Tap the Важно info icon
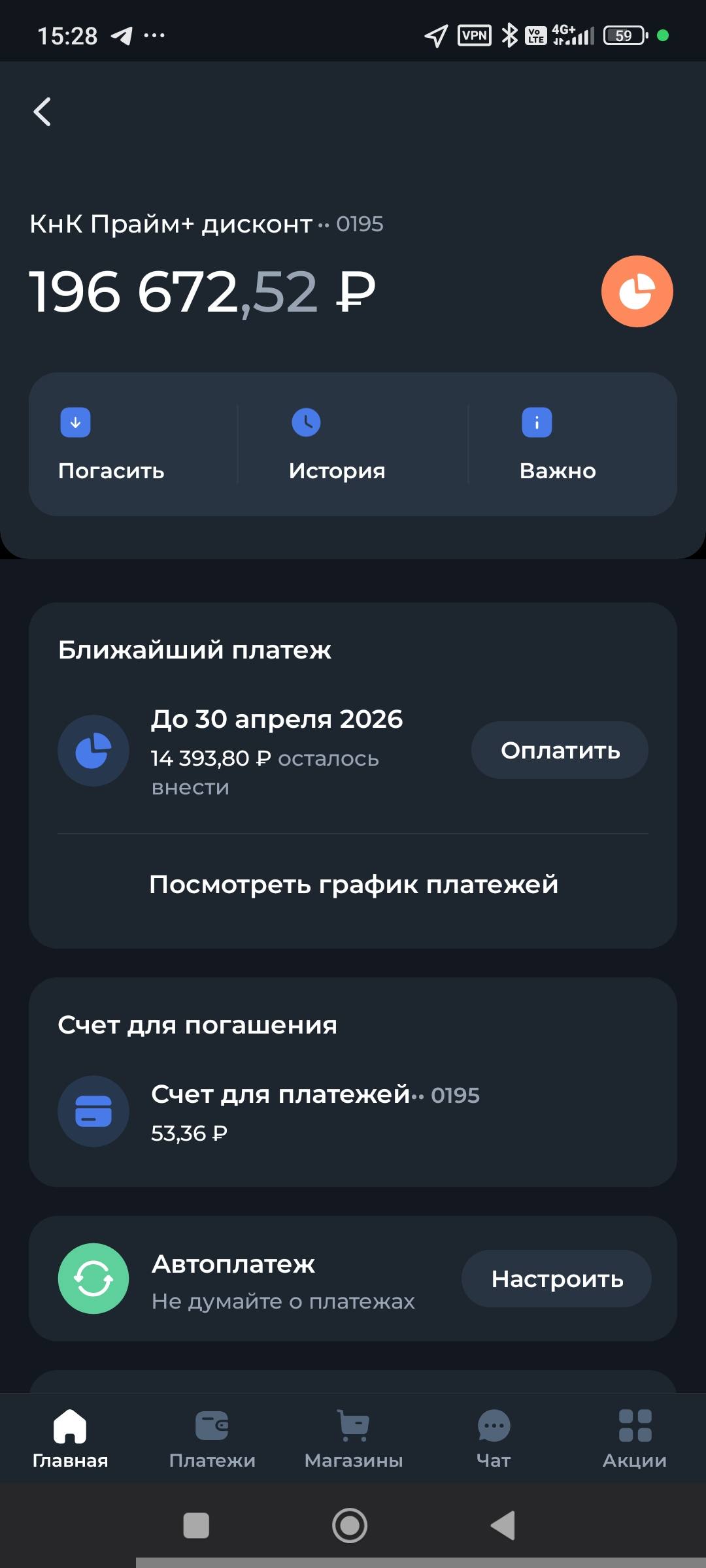 (537, 422)
